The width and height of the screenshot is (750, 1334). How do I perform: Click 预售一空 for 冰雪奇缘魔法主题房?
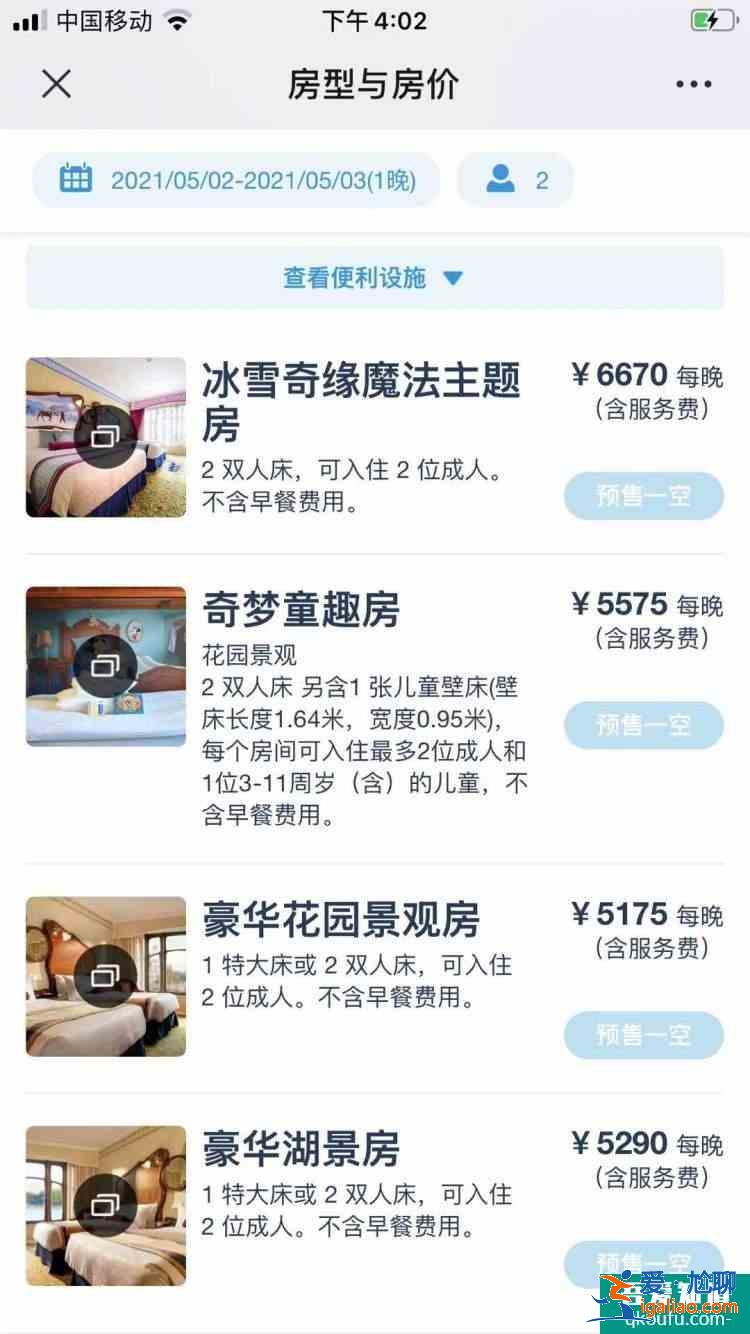point(644,496)
